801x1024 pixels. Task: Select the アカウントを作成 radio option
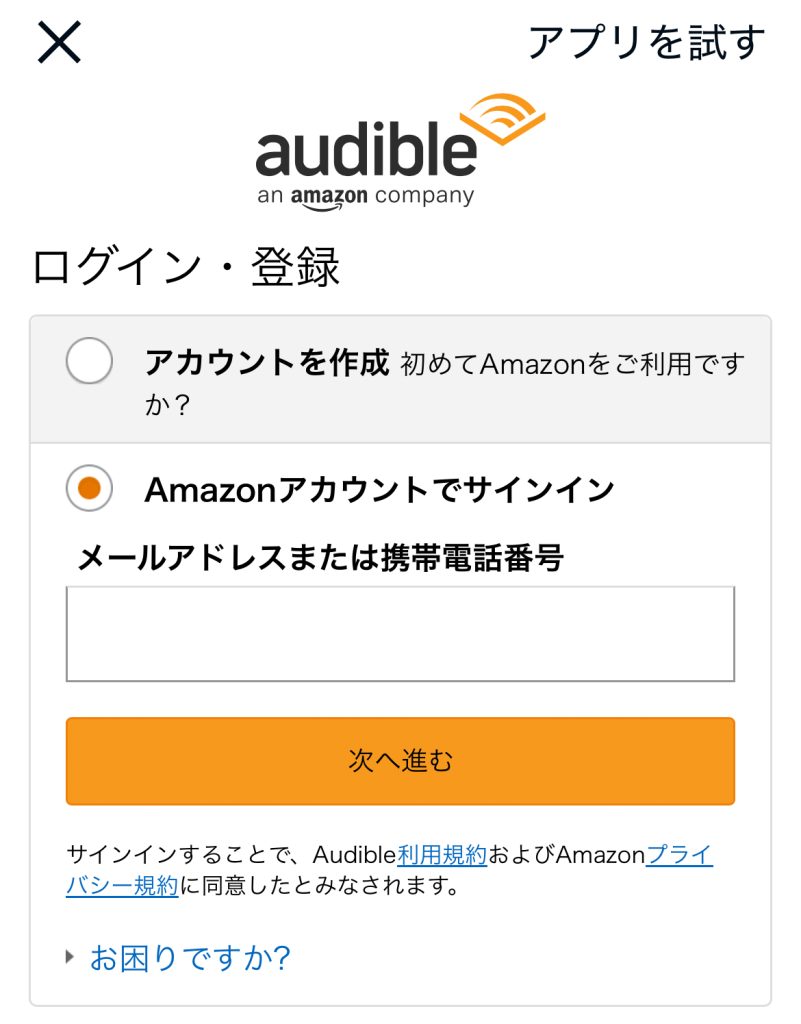point(89,361)
